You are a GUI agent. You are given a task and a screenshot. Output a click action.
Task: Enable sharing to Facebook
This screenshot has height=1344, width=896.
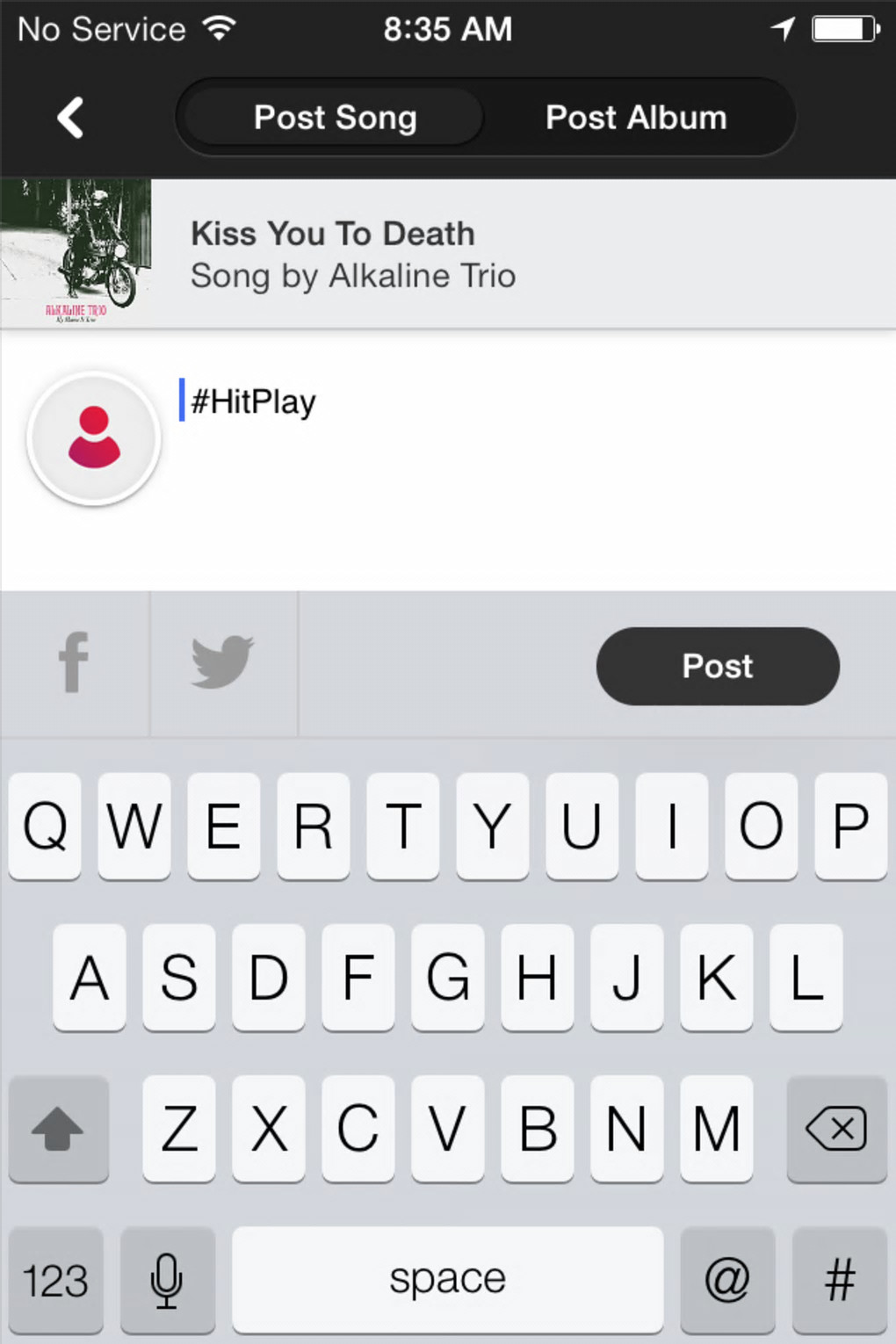click(x=75, y=663)
